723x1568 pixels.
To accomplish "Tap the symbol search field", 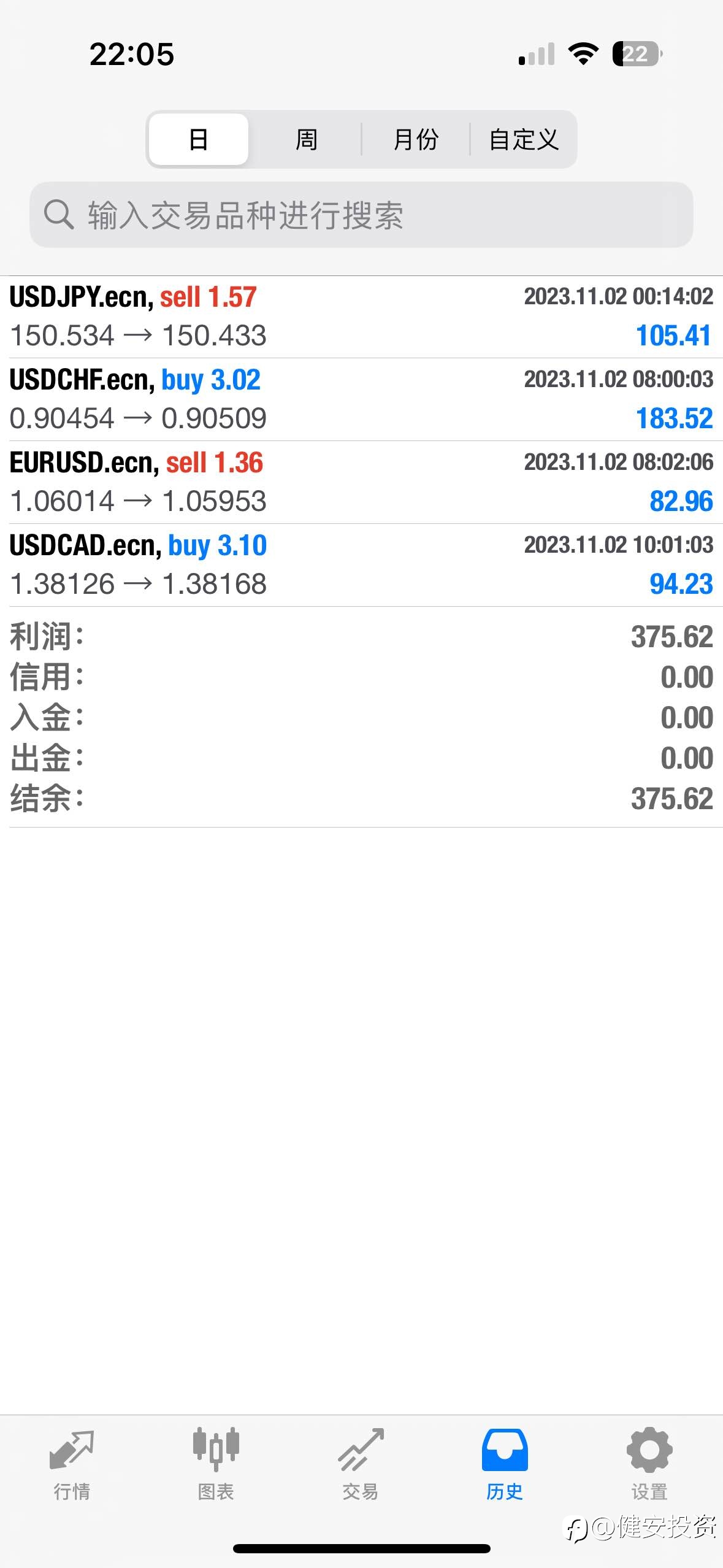I will (x=361, y=215).
